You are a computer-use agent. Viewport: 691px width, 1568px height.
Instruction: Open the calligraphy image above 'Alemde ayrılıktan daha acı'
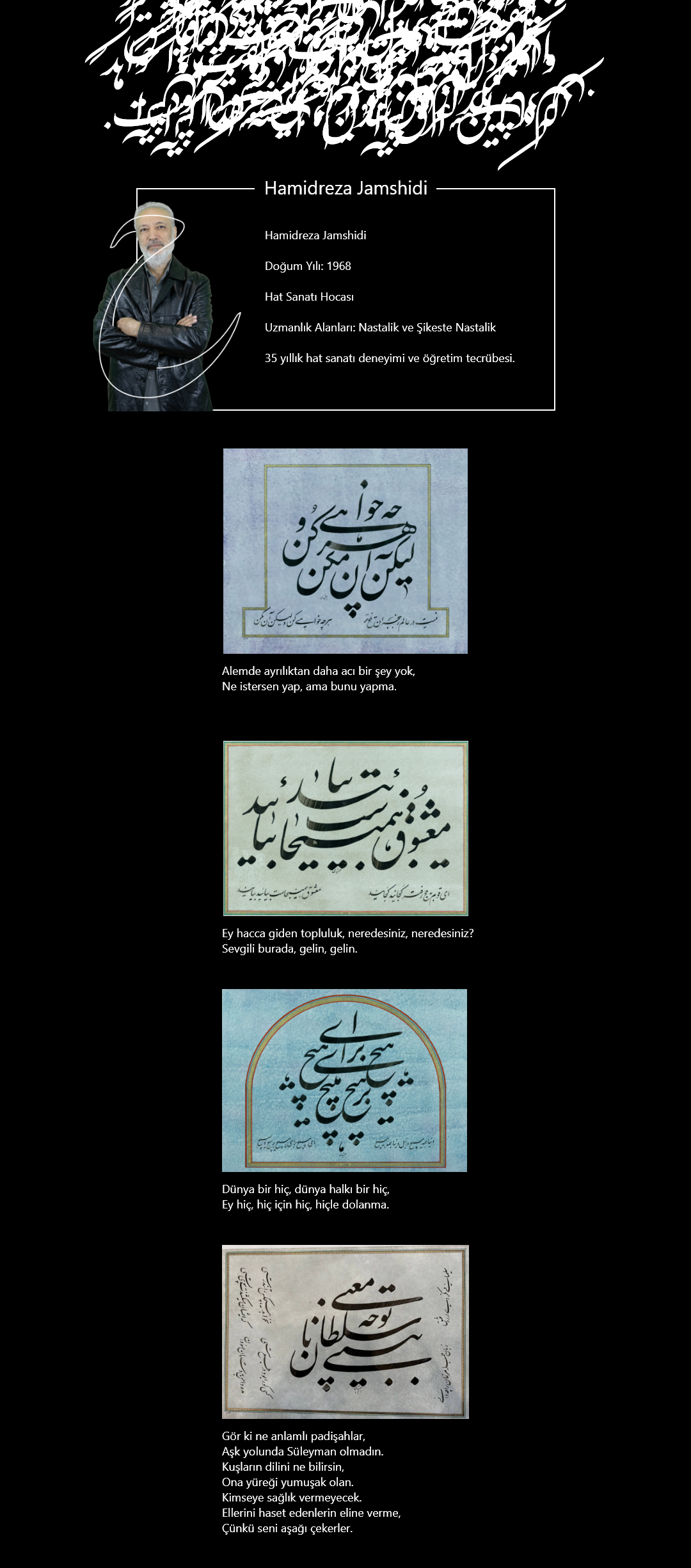tap(345, 551)
